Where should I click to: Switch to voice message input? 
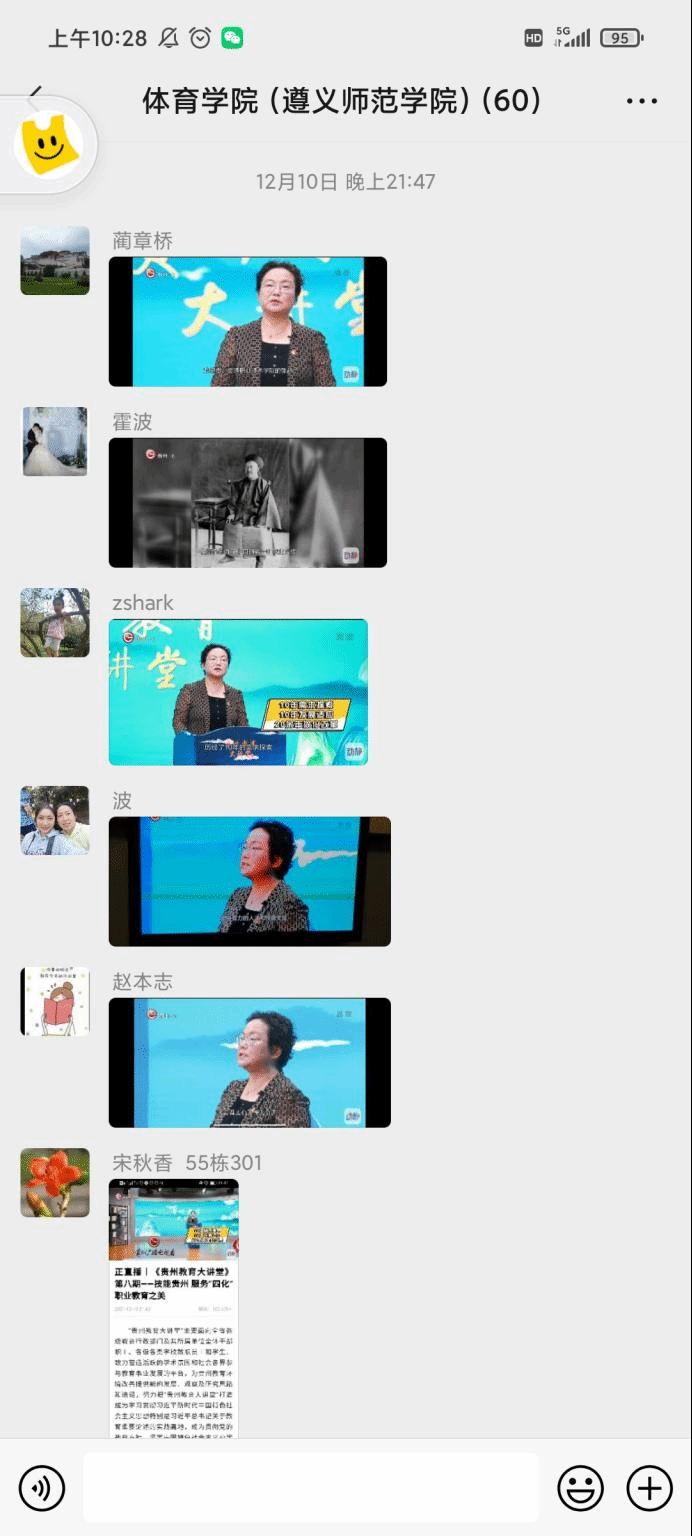(x=42, y=1488)
